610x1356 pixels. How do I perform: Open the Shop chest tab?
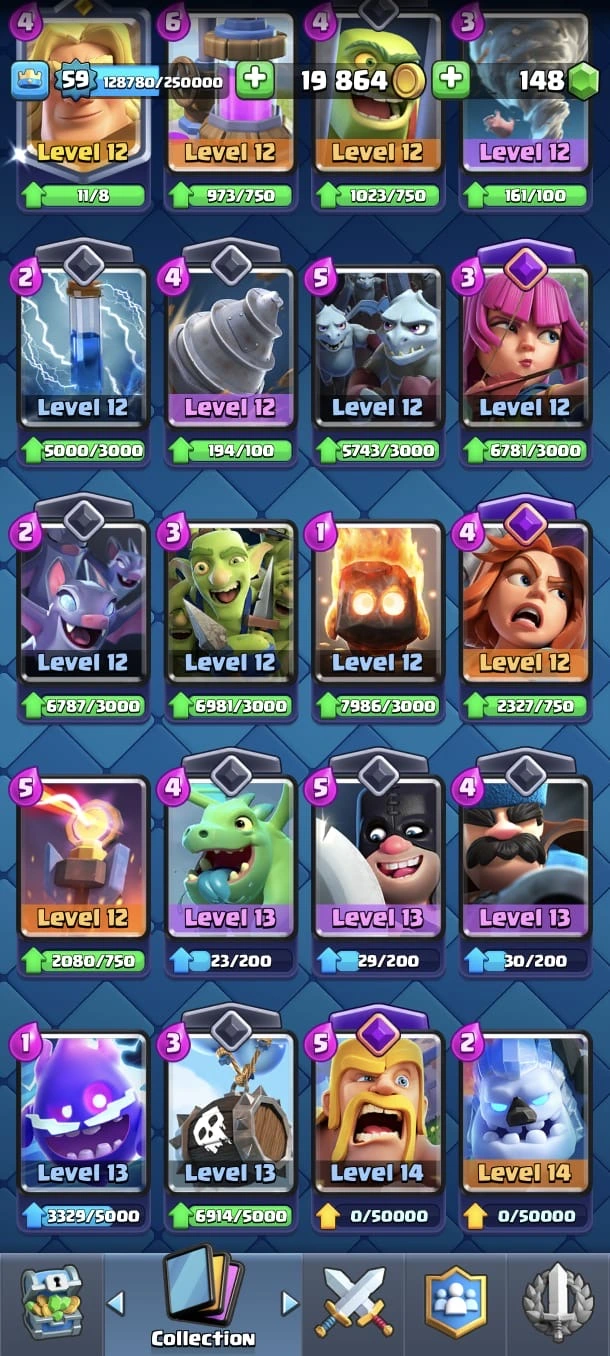50,1302
